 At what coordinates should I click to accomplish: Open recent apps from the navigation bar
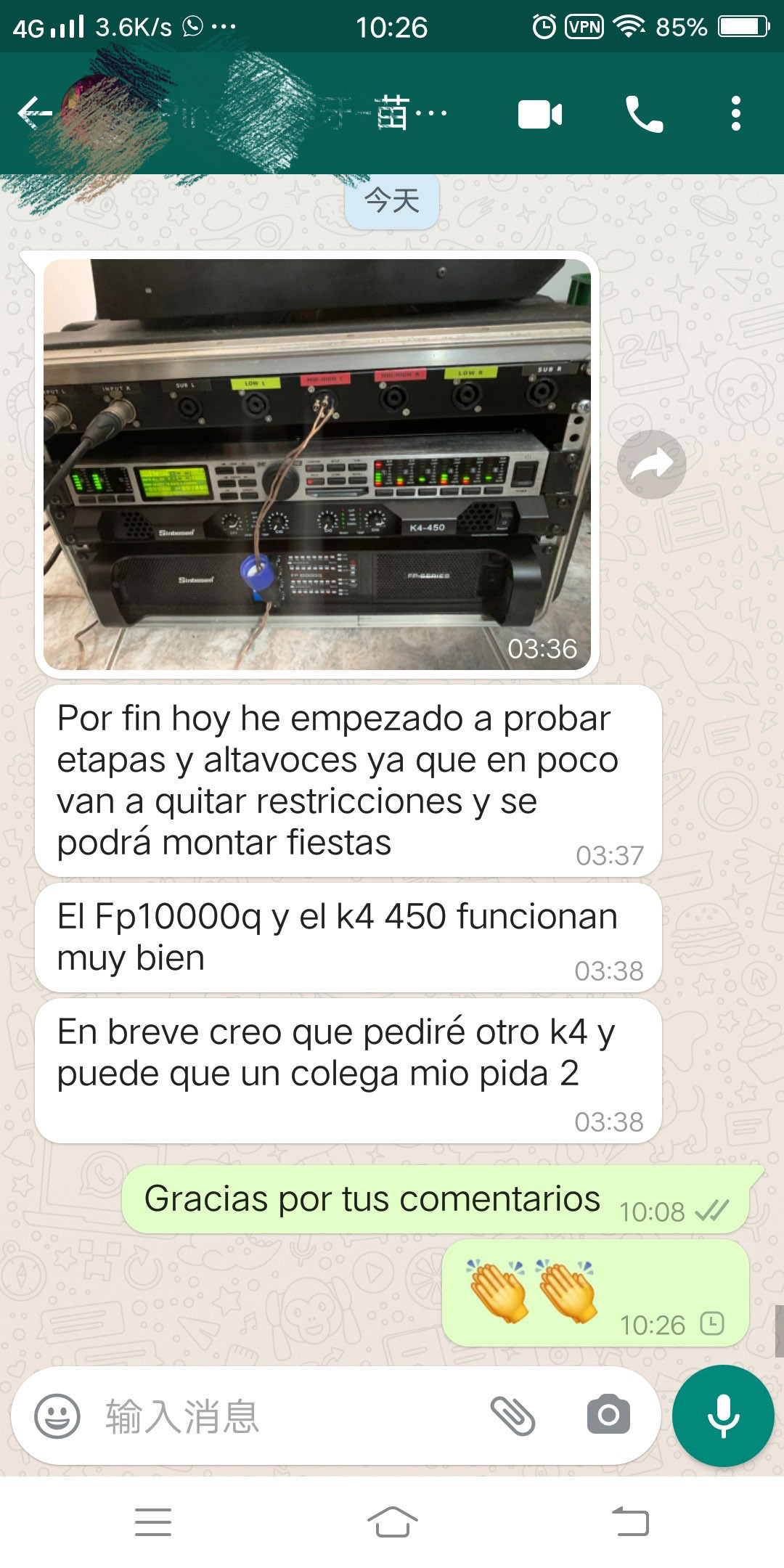[x=153, y=1522]
